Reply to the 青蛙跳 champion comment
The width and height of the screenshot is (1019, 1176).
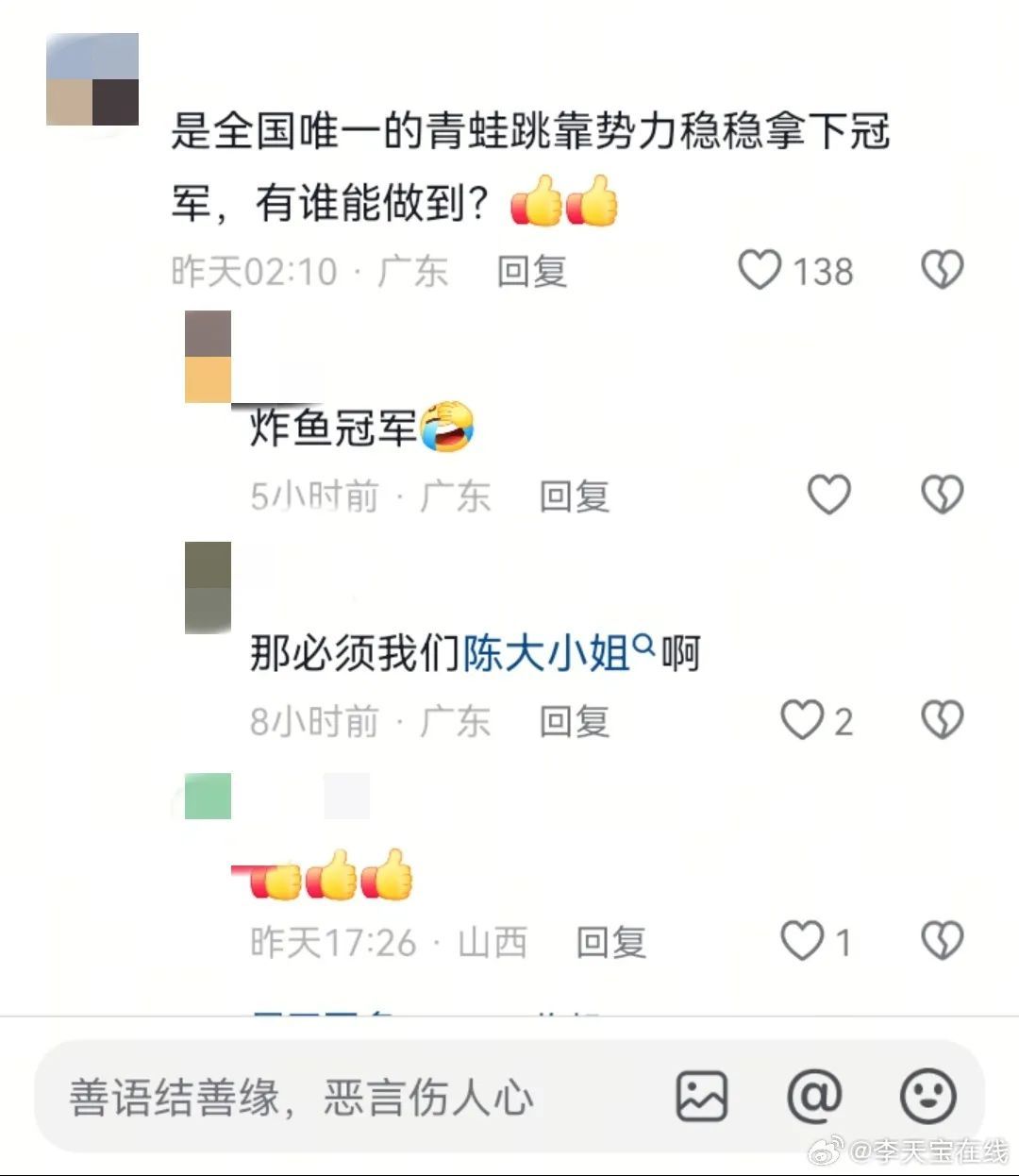click(531, 272)
